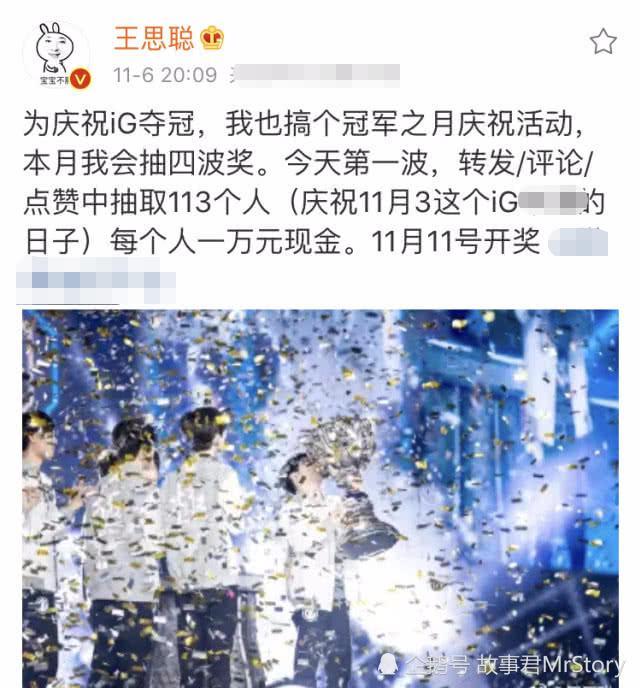Tap the username 王思聪
The width and height of the screenshot is (640, 688).
point(154,39)
